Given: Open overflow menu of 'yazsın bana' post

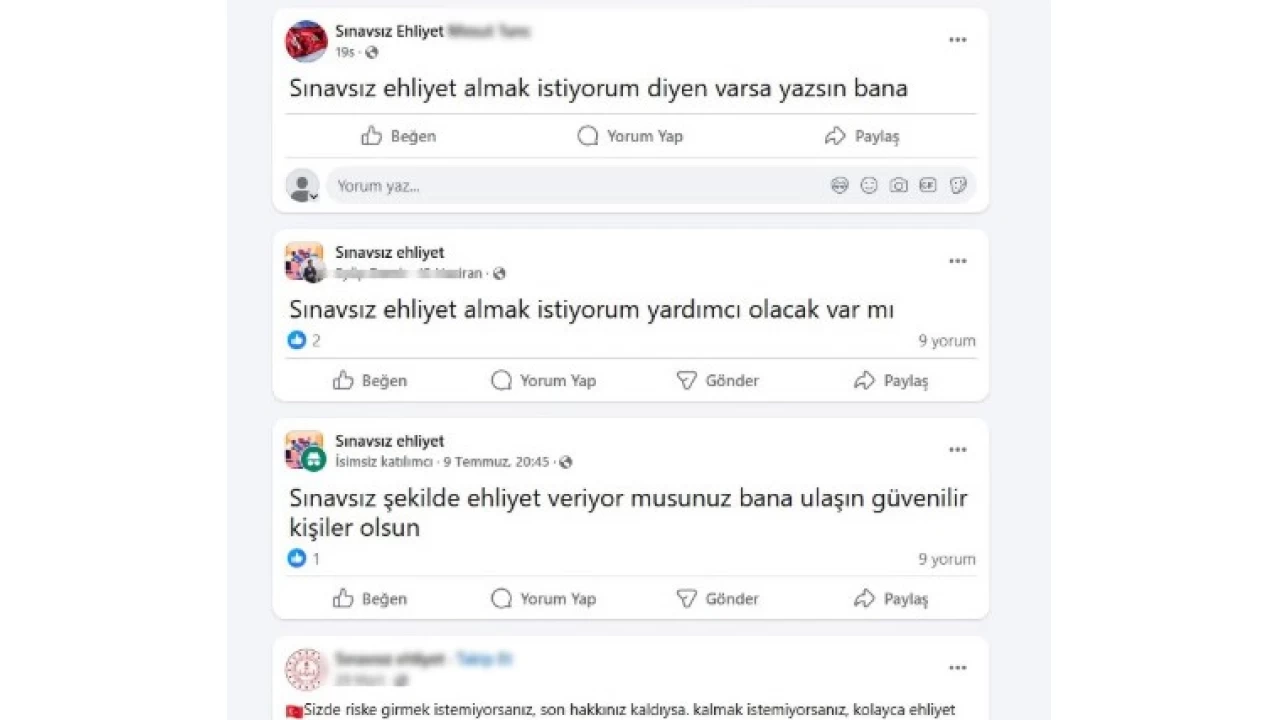Looking at the screenshot, I should (957, 40).
